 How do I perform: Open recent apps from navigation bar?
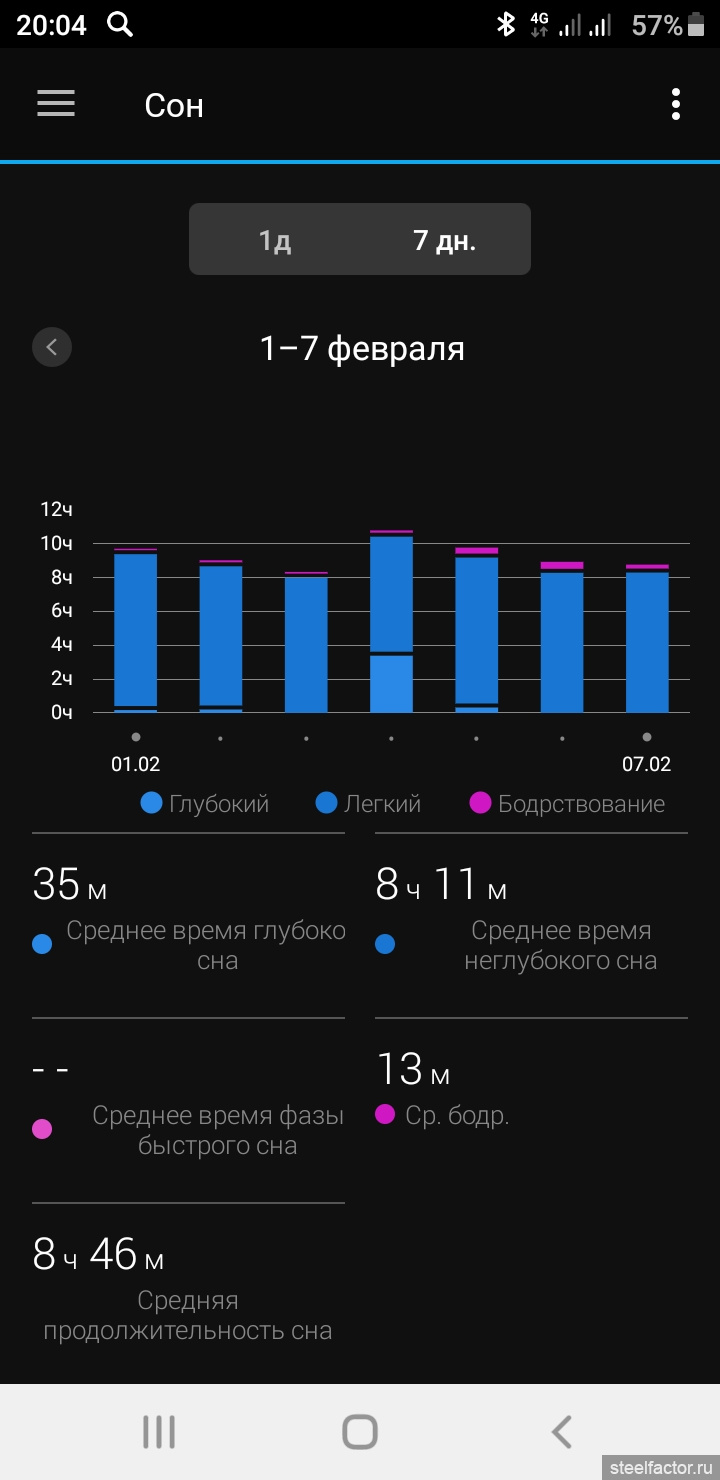coord(158,1431)
